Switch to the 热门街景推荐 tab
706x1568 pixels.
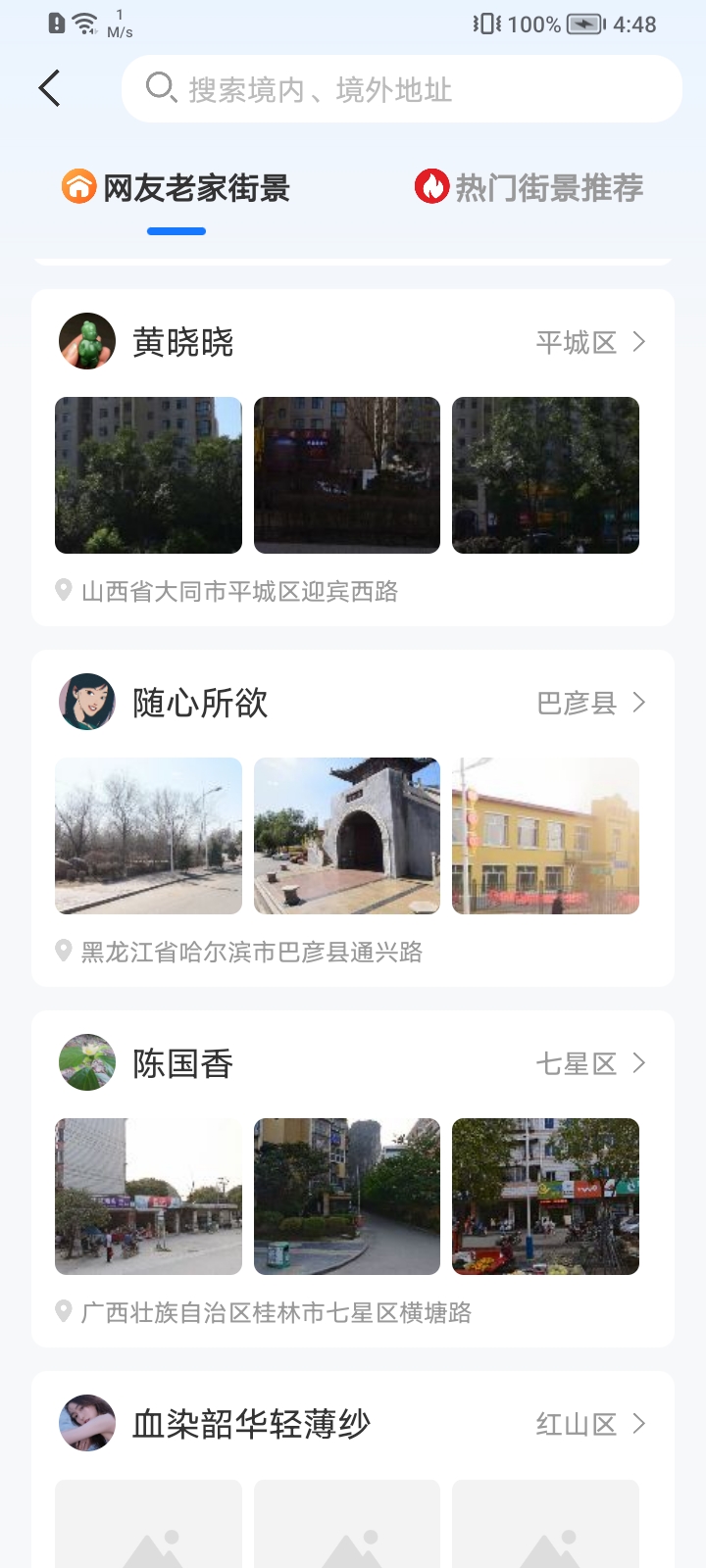pyautogui.click(x=529, y=187)
